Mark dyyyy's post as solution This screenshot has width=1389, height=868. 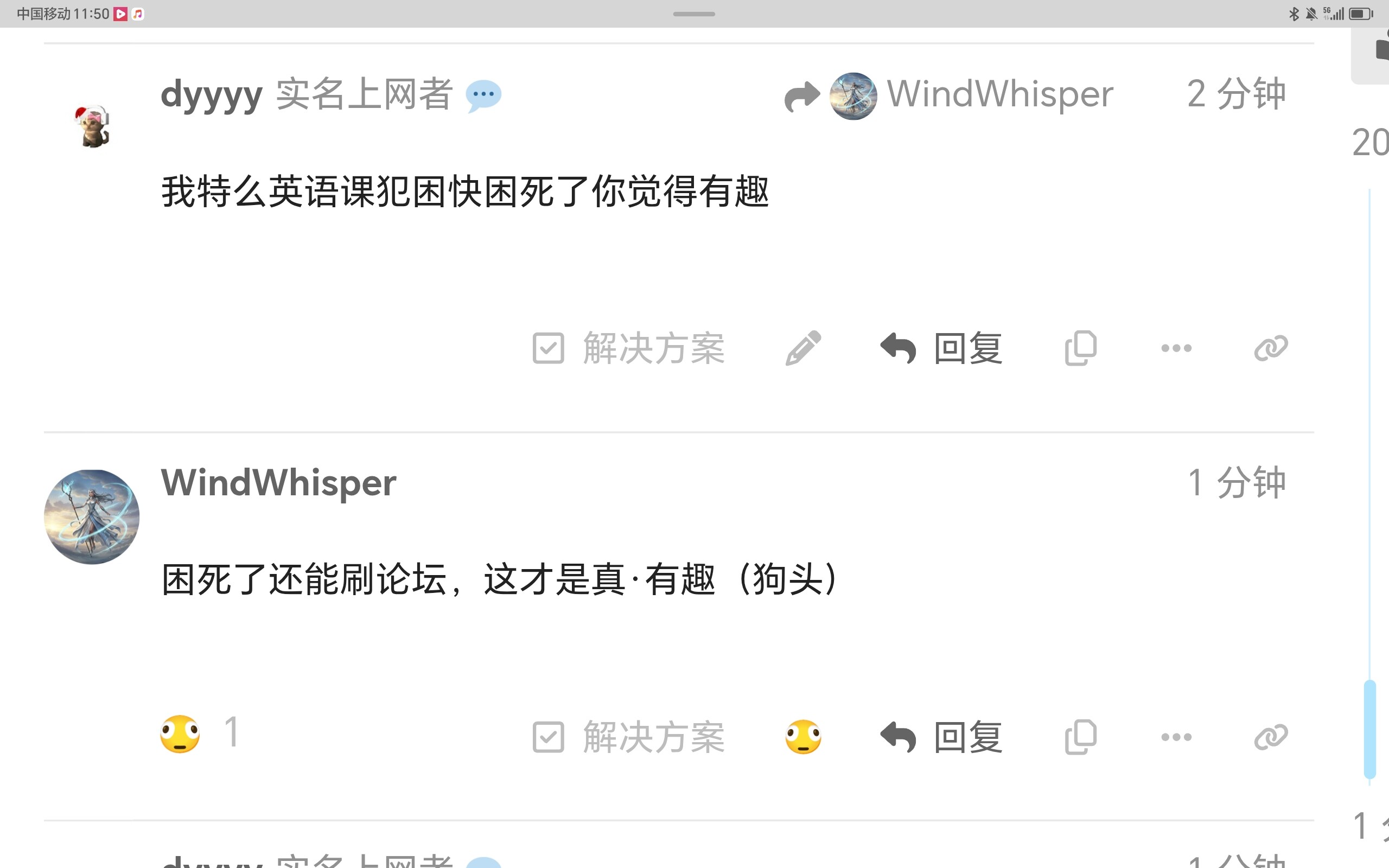point(628,348)
